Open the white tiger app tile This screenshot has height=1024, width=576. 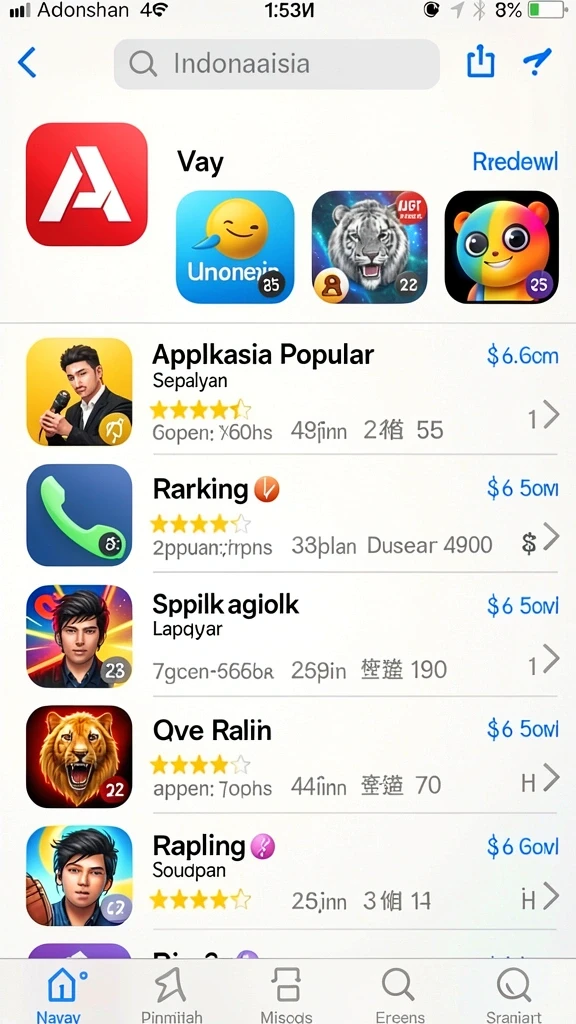coord(370,247)
